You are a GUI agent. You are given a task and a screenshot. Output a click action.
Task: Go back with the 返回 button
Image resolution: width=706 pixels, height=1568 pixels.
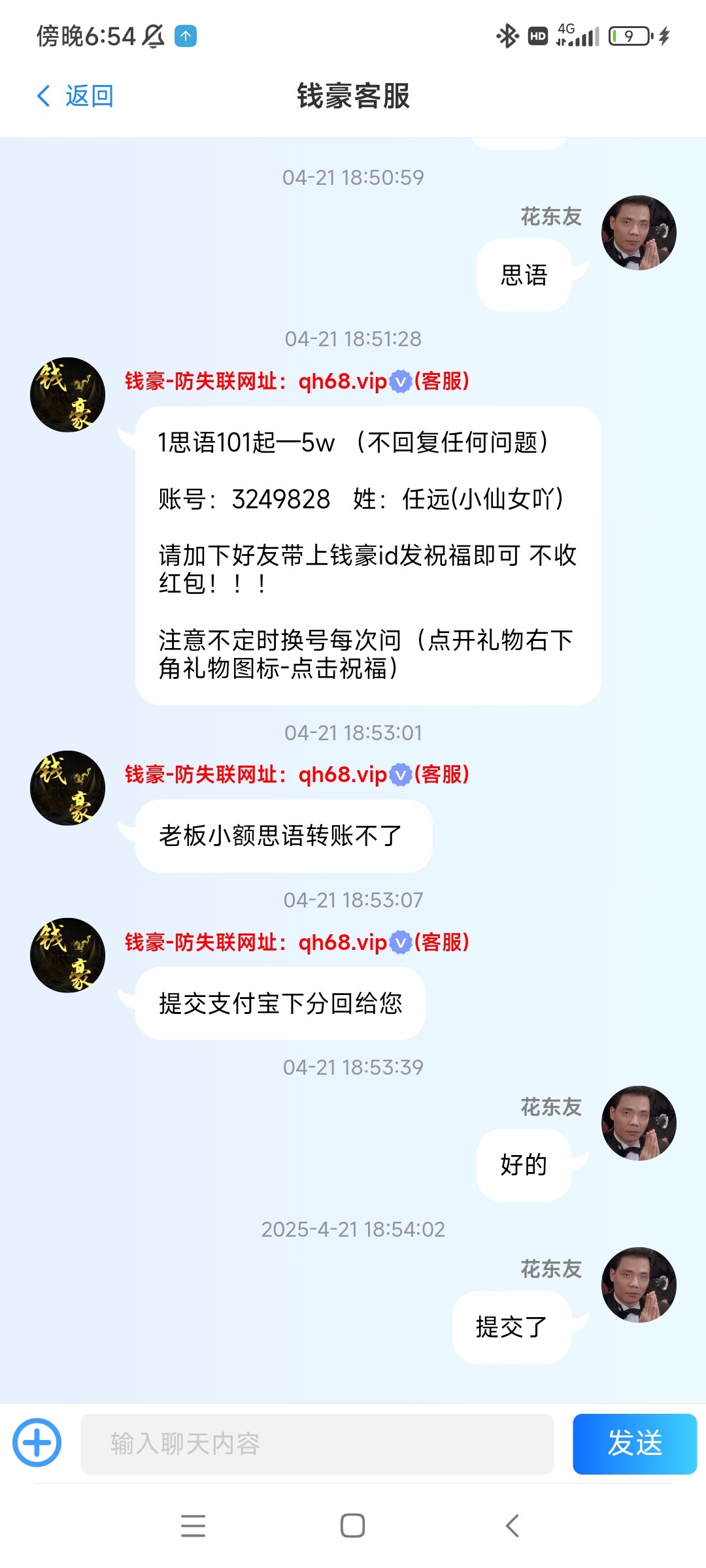click(75, 96)
